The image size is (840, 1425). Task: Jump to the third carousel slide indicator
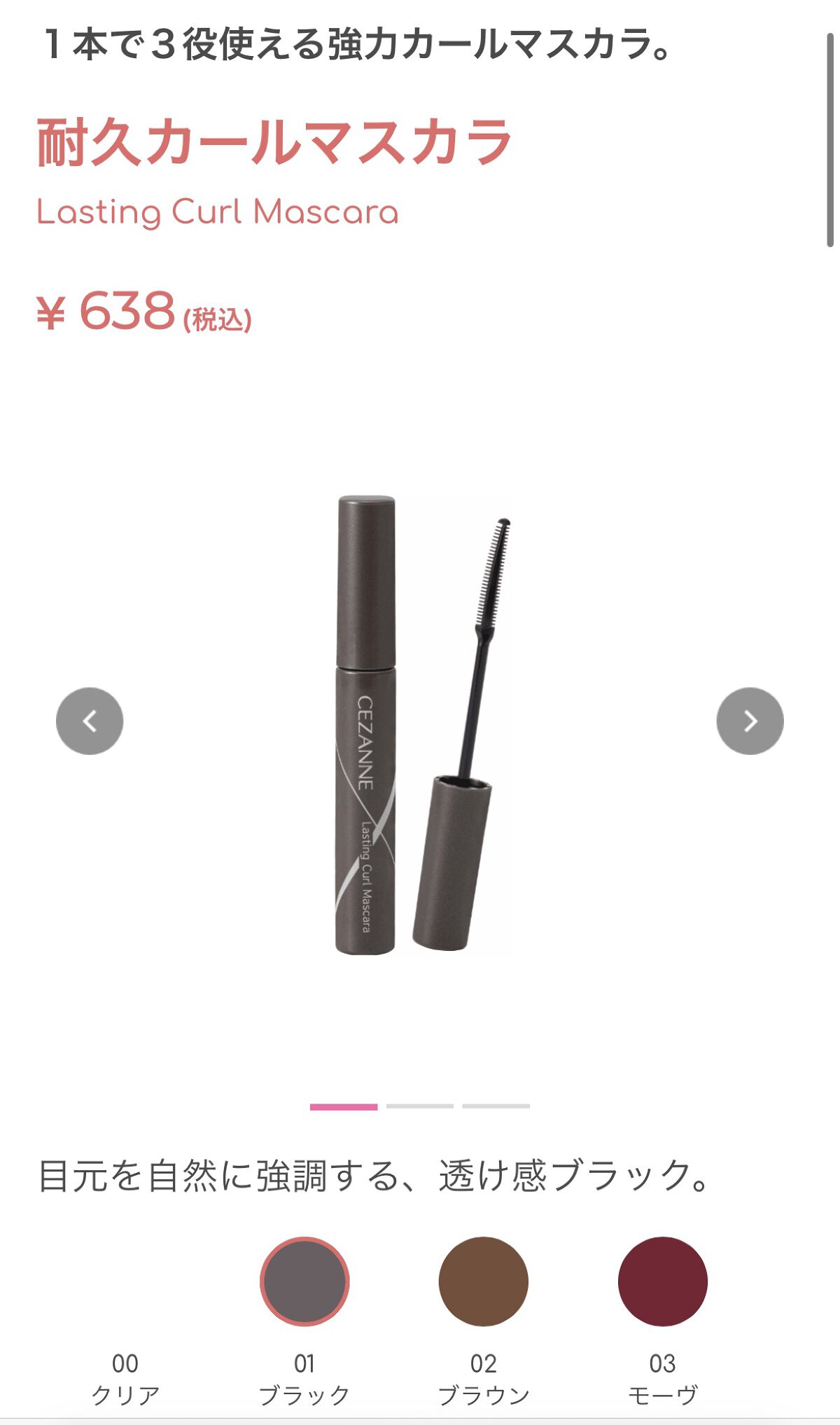pyautogui.click(x=496, y=1106)
